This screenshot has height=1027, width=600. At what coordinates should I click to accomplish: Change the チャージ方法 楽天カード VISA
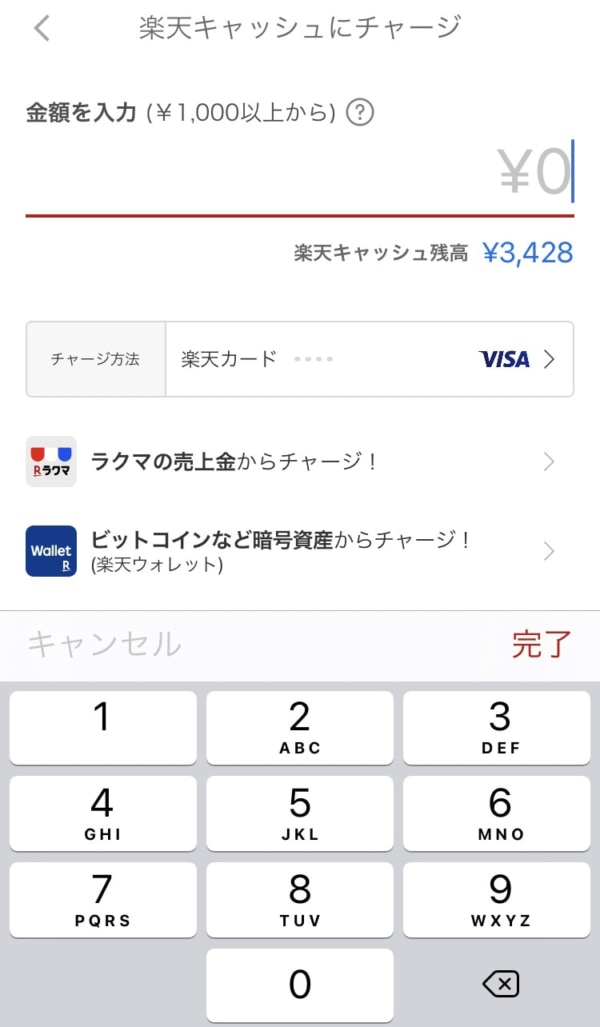coord(300,359)
